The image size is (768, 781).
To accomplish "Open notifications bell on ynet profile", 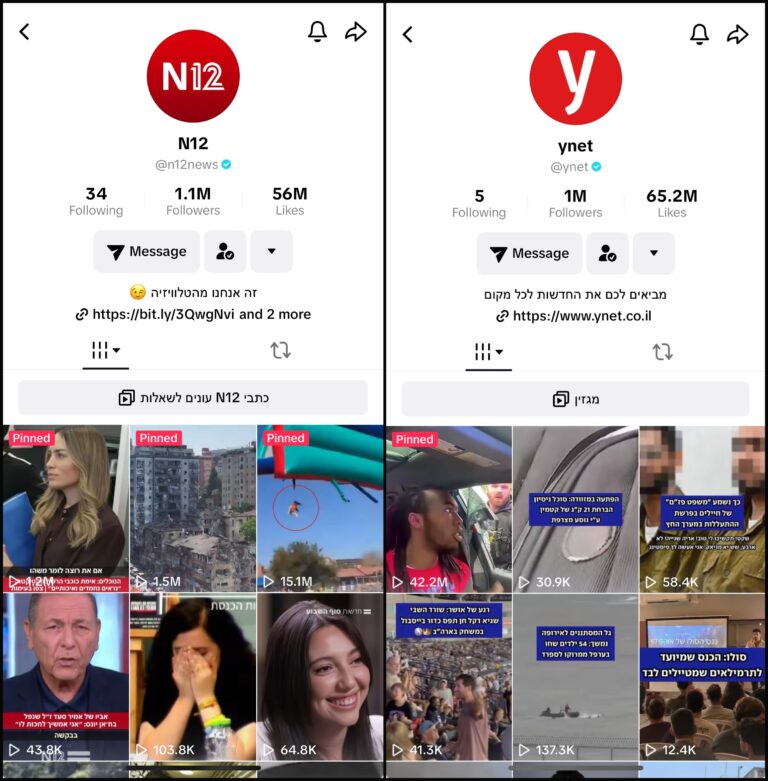I will pos(700,34).
